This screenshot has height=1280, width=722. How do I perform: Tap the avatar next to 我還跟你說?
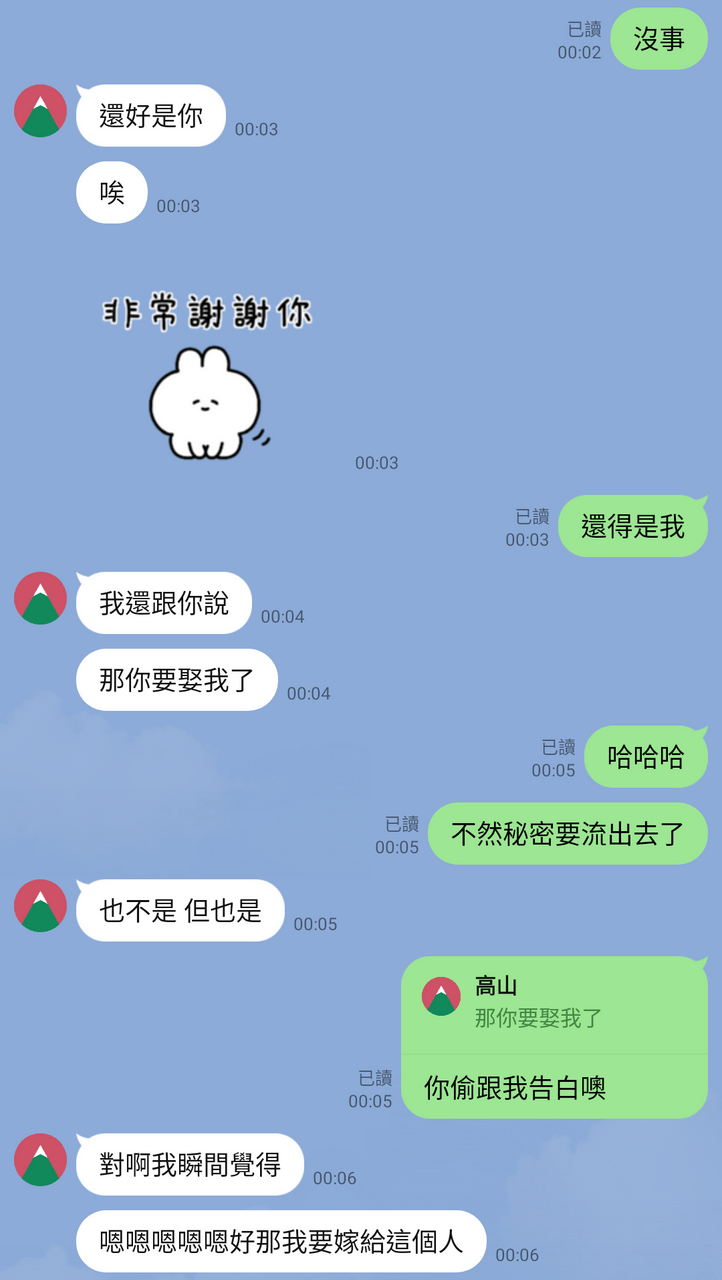tap(40, 598)
